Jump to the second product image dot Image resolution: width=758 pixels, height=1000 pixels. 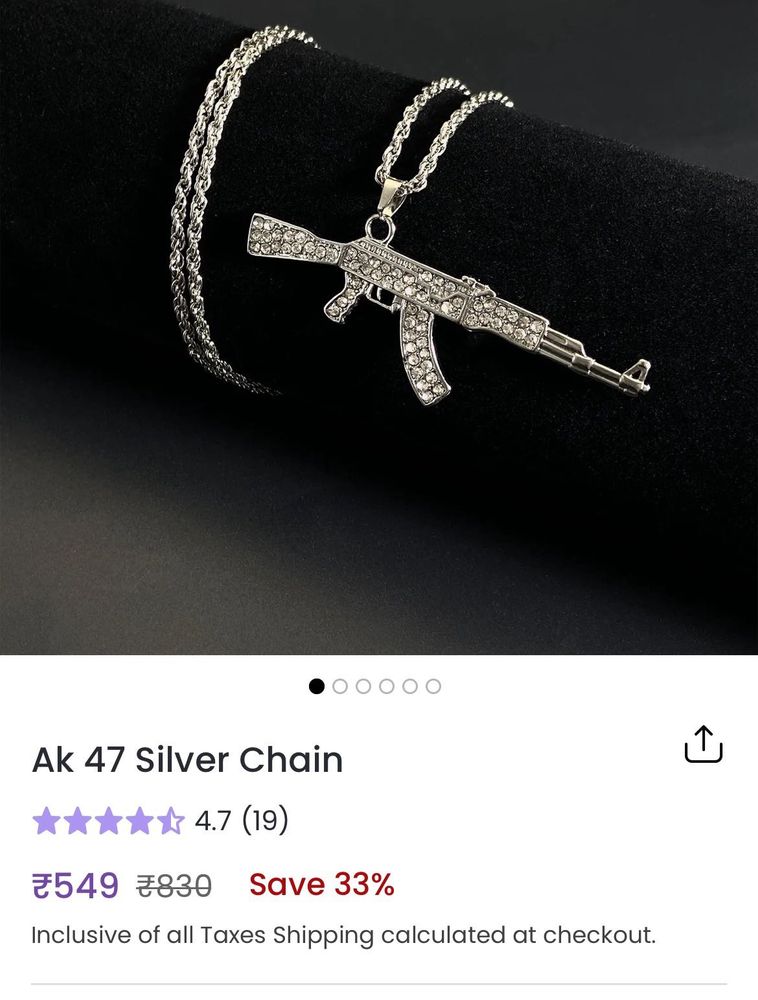pyautogui.click(x=340, y=686)
